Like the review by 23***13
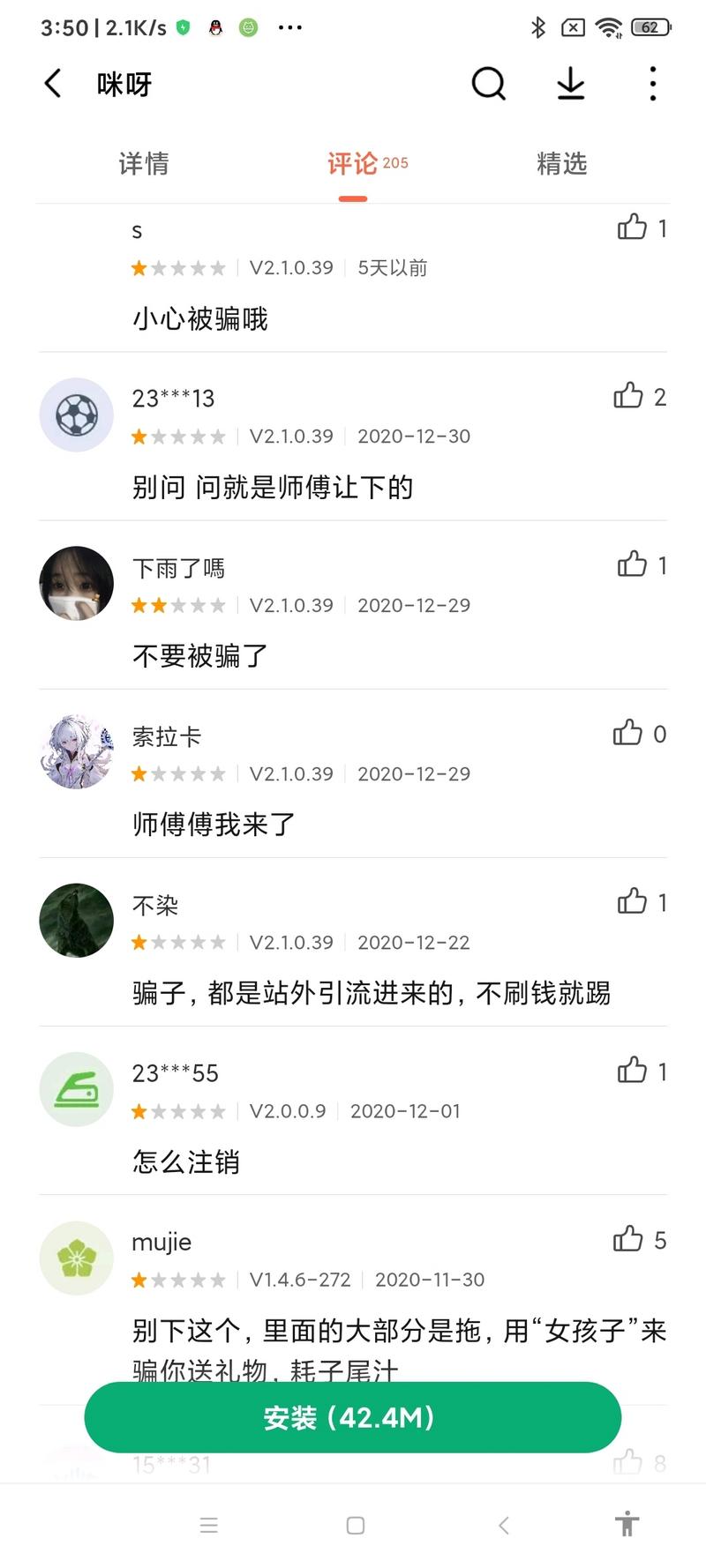Image resolution: width=706 pixels, height=1568 pixels. pos(628,396)
